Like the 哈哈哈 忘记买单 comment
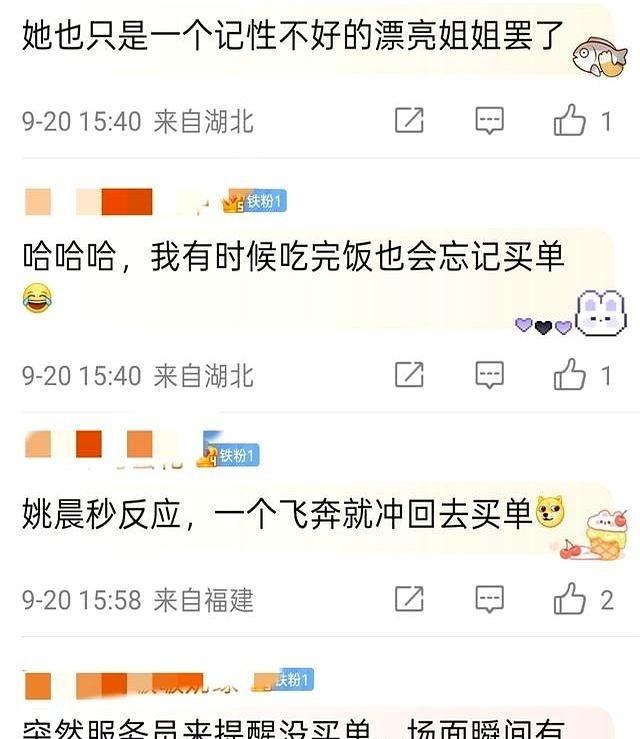The image size is (640, 739). coord(570,376)
